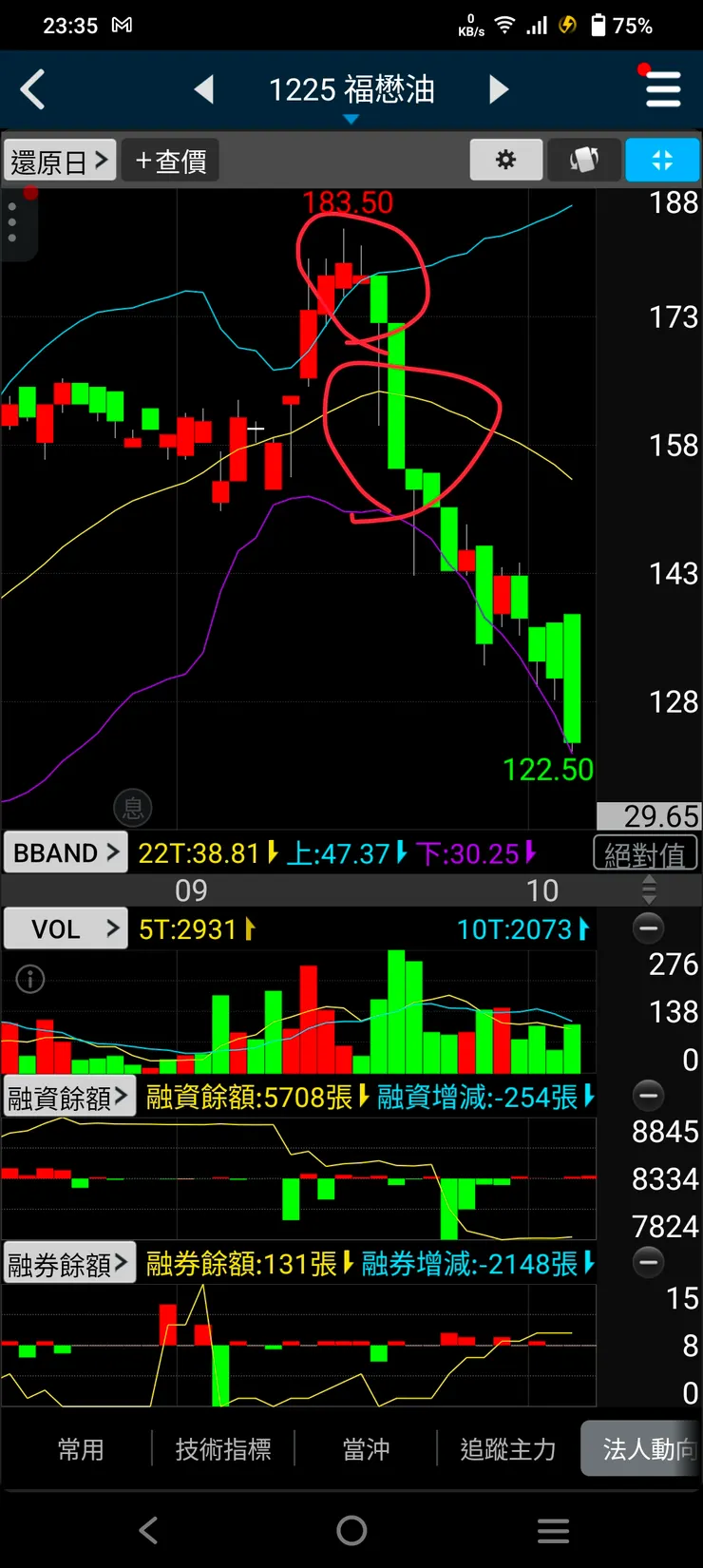Switch to the next stock
The width and height of the screenshot is (703, 1568).
point(499,90)
